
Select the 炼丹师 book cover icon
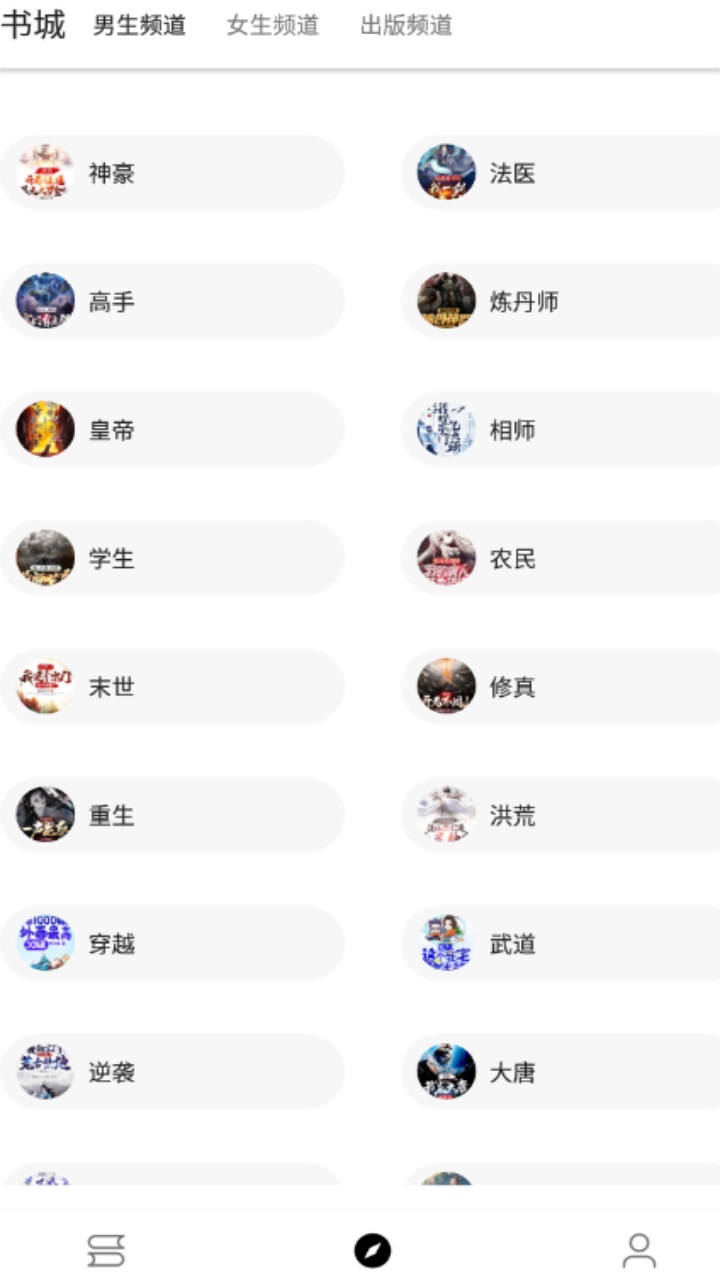(444, 301)
